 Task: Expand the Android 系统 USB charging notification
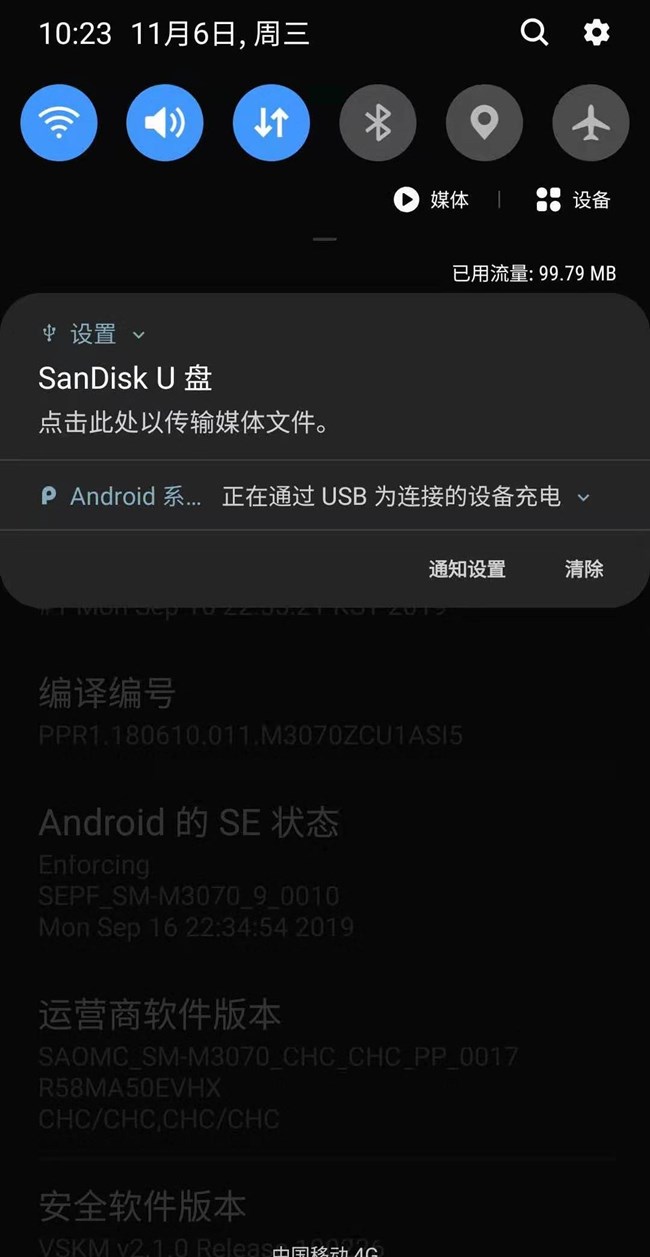click(x=325, y=496)
